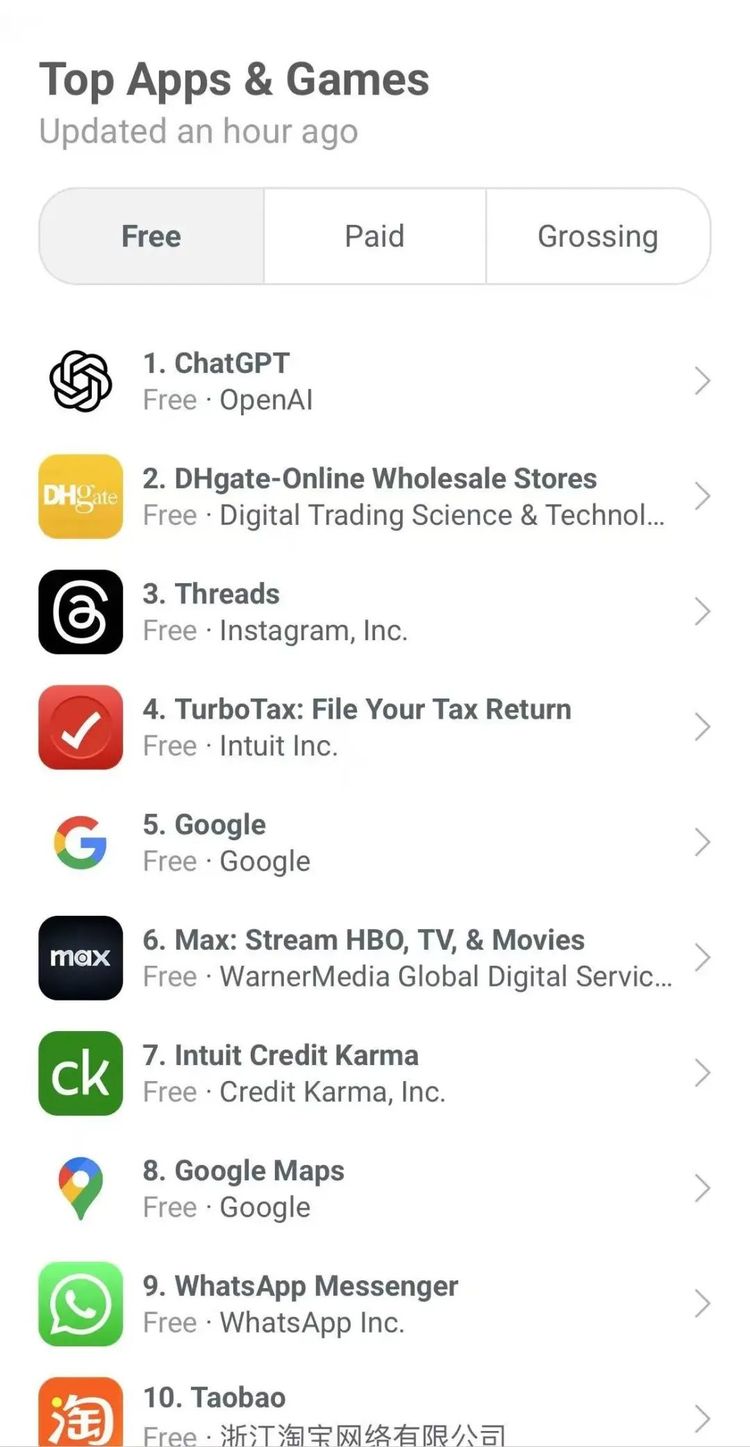Select the Intuit Credit Karma icon

[80, 1073]
